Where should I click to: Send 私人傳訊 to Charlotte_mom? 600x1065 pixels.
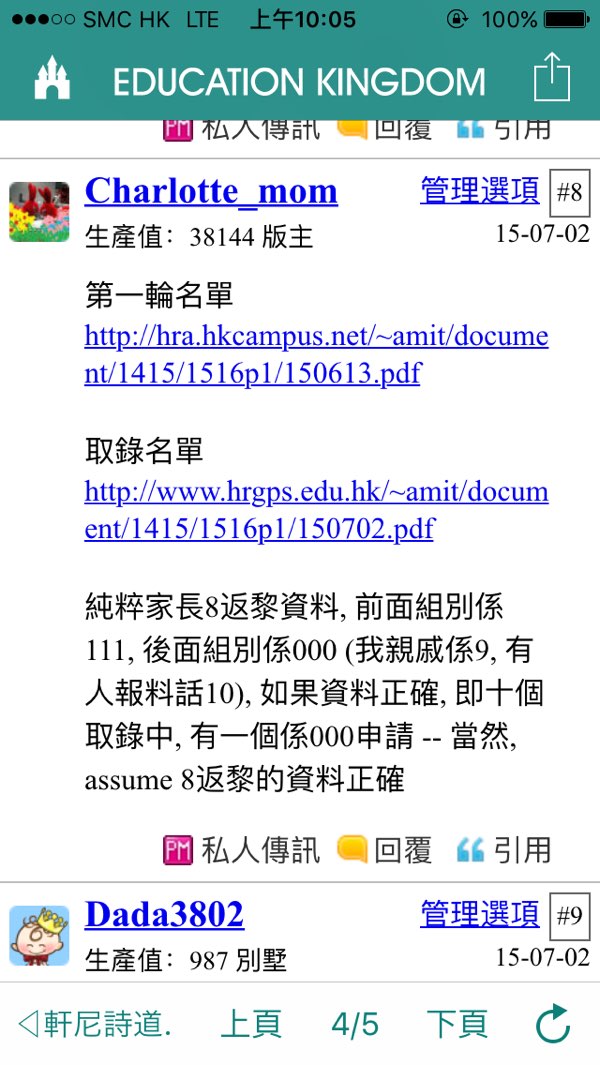pyautogui.click(x=241, y=850)
